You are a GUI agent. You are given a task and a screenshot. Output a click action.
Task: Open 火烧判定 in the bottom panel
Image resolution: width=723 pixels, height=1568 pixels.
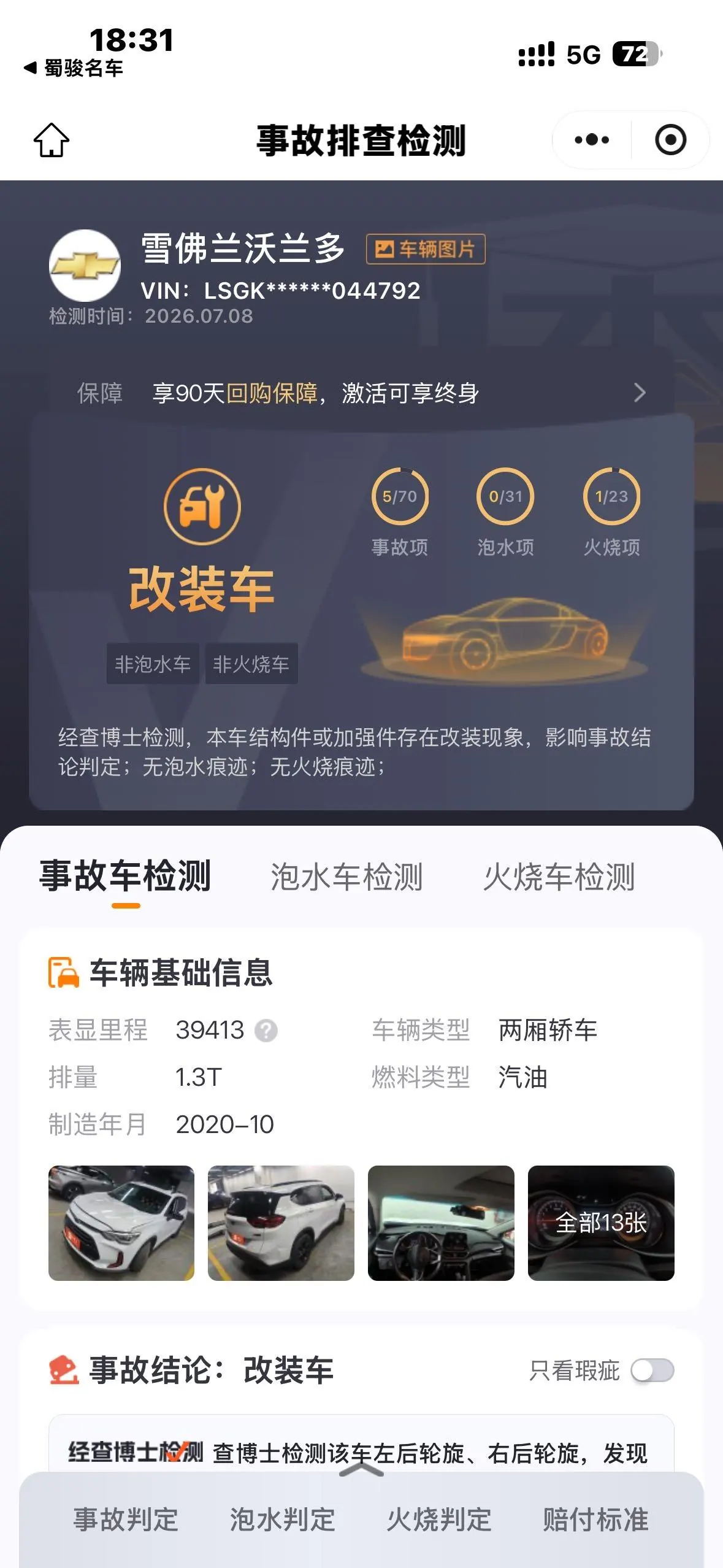[x=439, y=1520]
